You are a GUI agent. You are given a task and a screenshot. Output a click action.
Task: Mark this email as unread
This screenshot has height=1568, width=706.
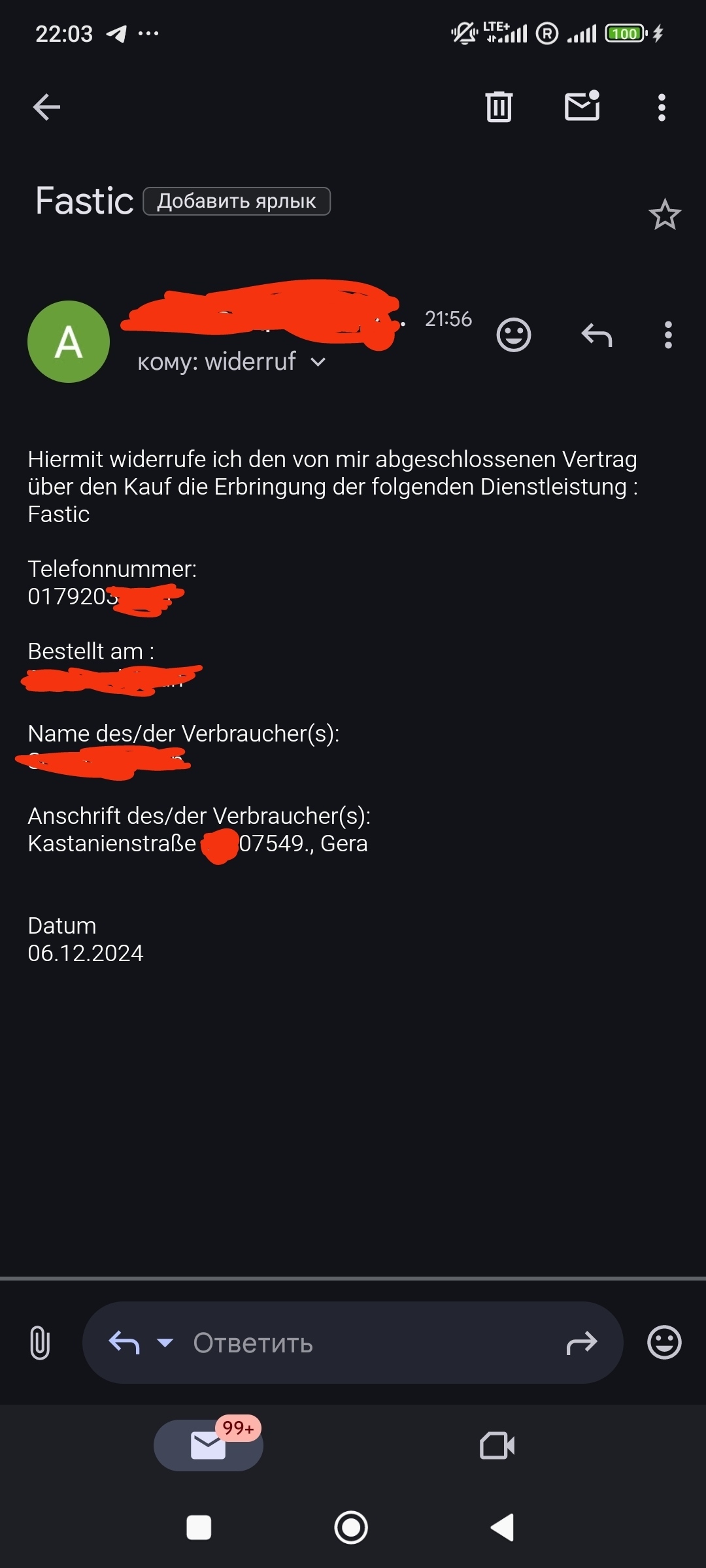tap(582, 106)
